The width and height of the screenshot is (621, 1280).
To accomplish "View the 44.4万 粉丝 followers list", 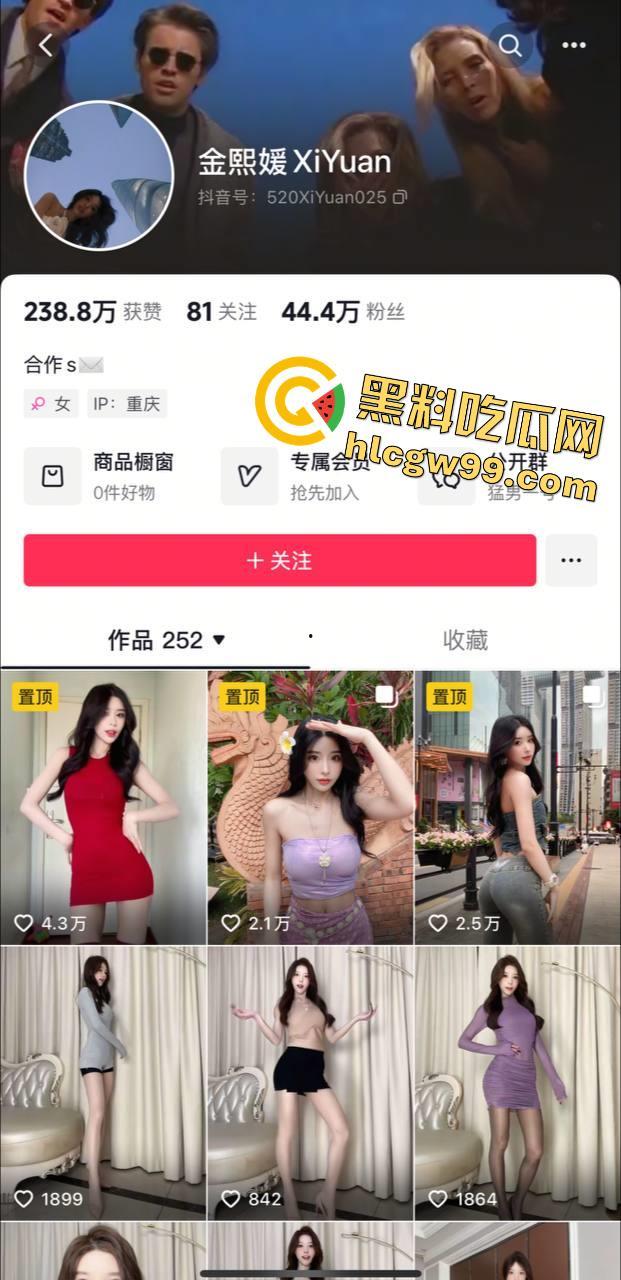I will (342, 312).
